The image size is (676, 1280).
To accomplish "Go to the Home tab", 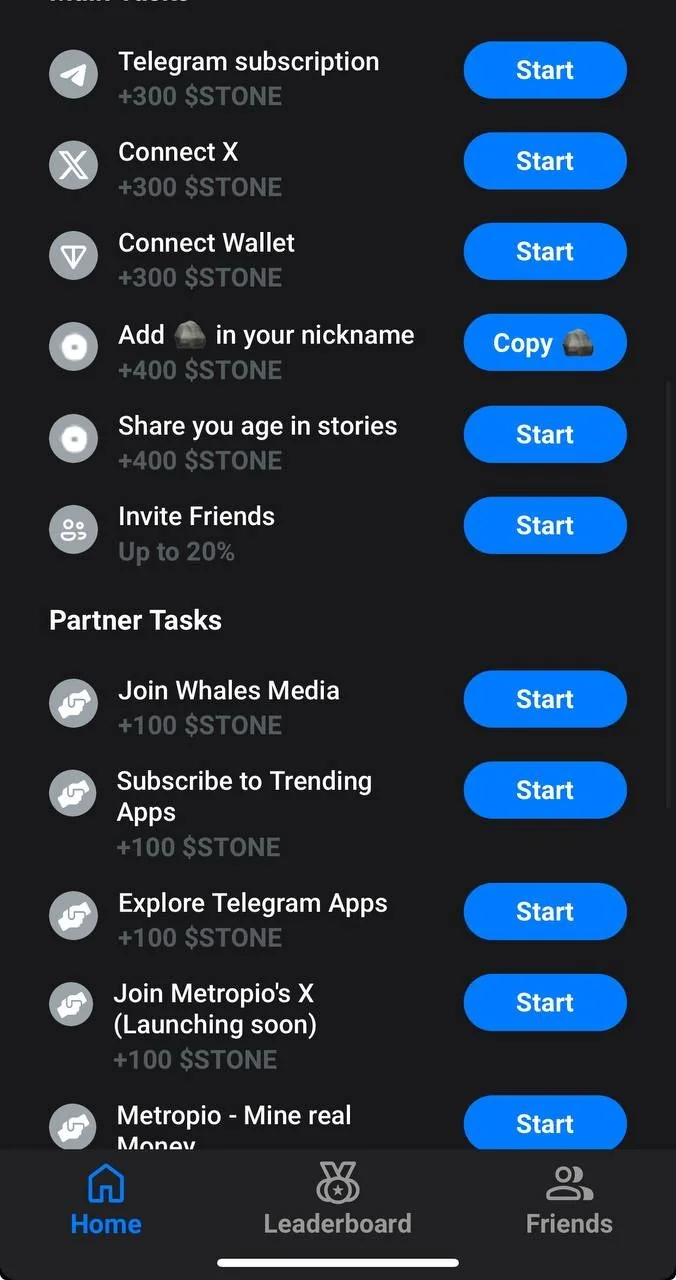I will pyautogui.click(x=106, y=1200).
